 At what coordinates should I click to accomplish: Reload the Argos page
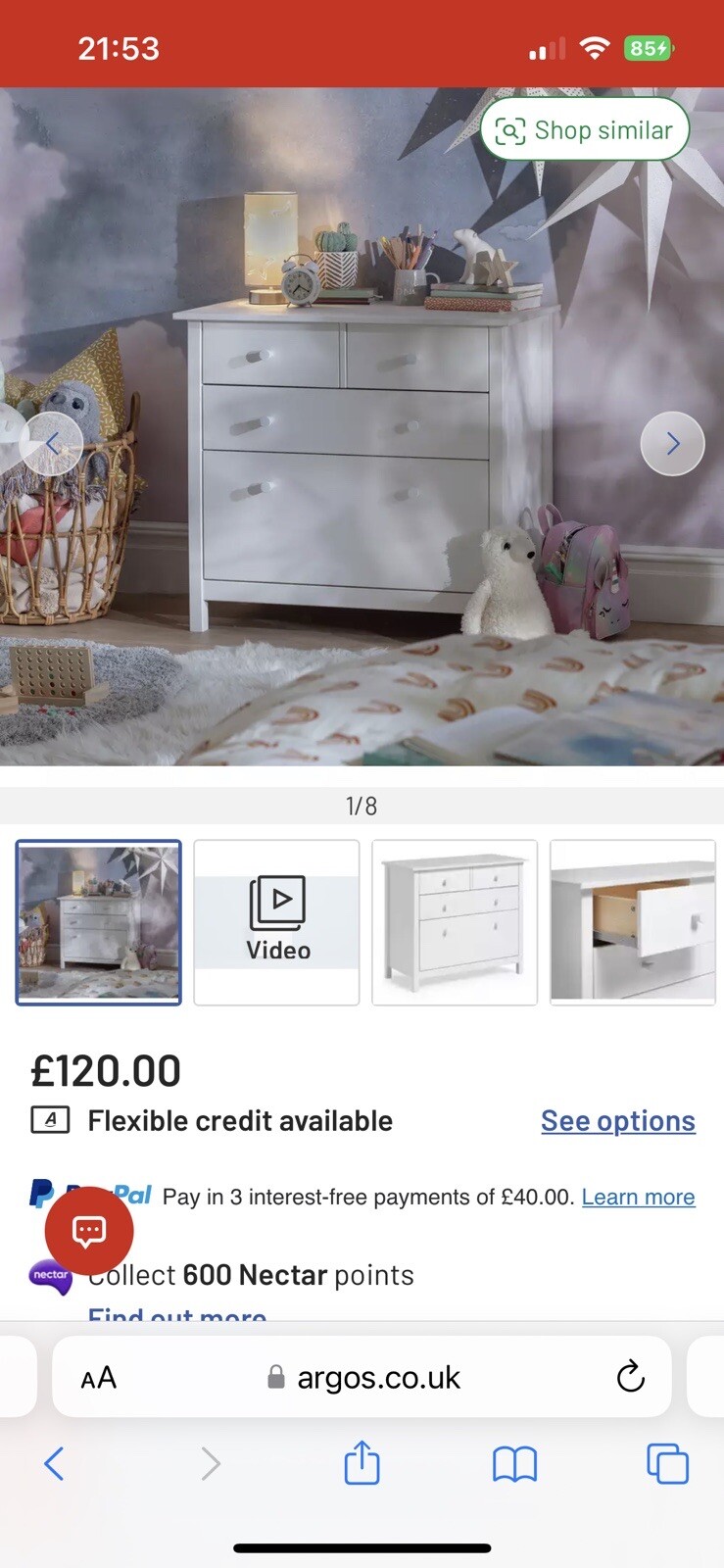(630, 1377)
